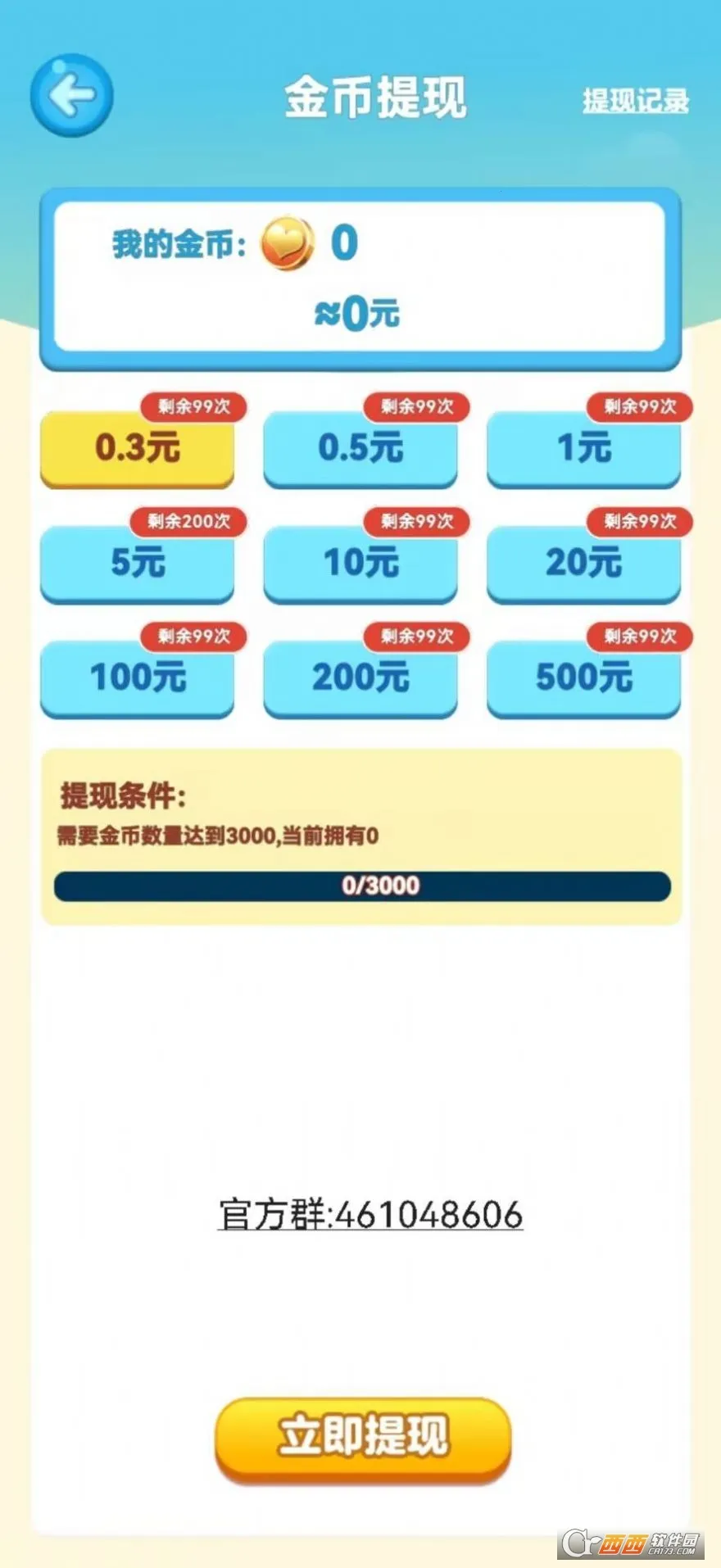Open the 提现记录 withdrawal records link
Screen dimensions: 721x1568
(635, 102)
